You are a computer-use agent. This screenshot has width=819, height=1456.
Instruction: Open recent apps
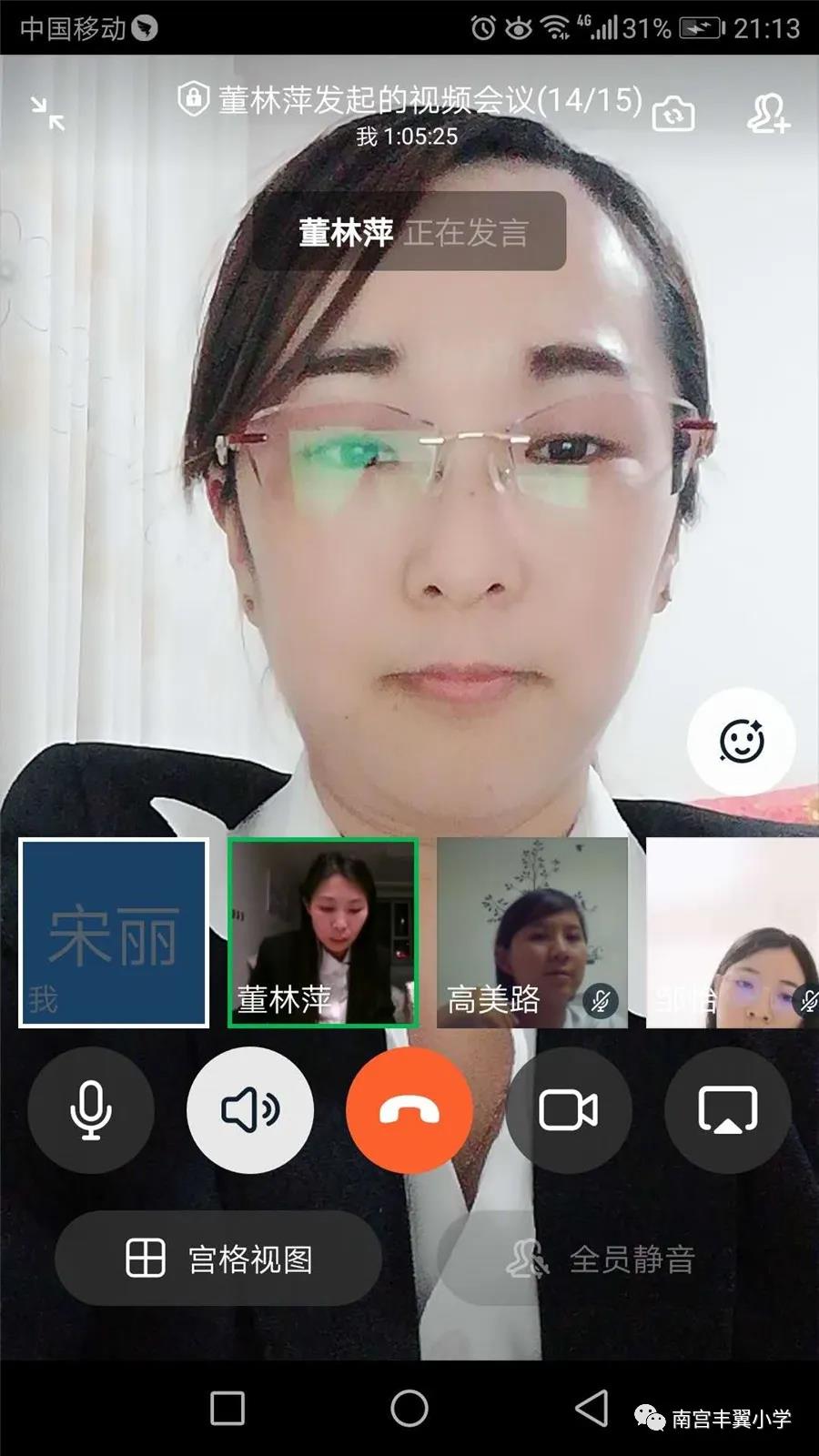point(227,1408)
